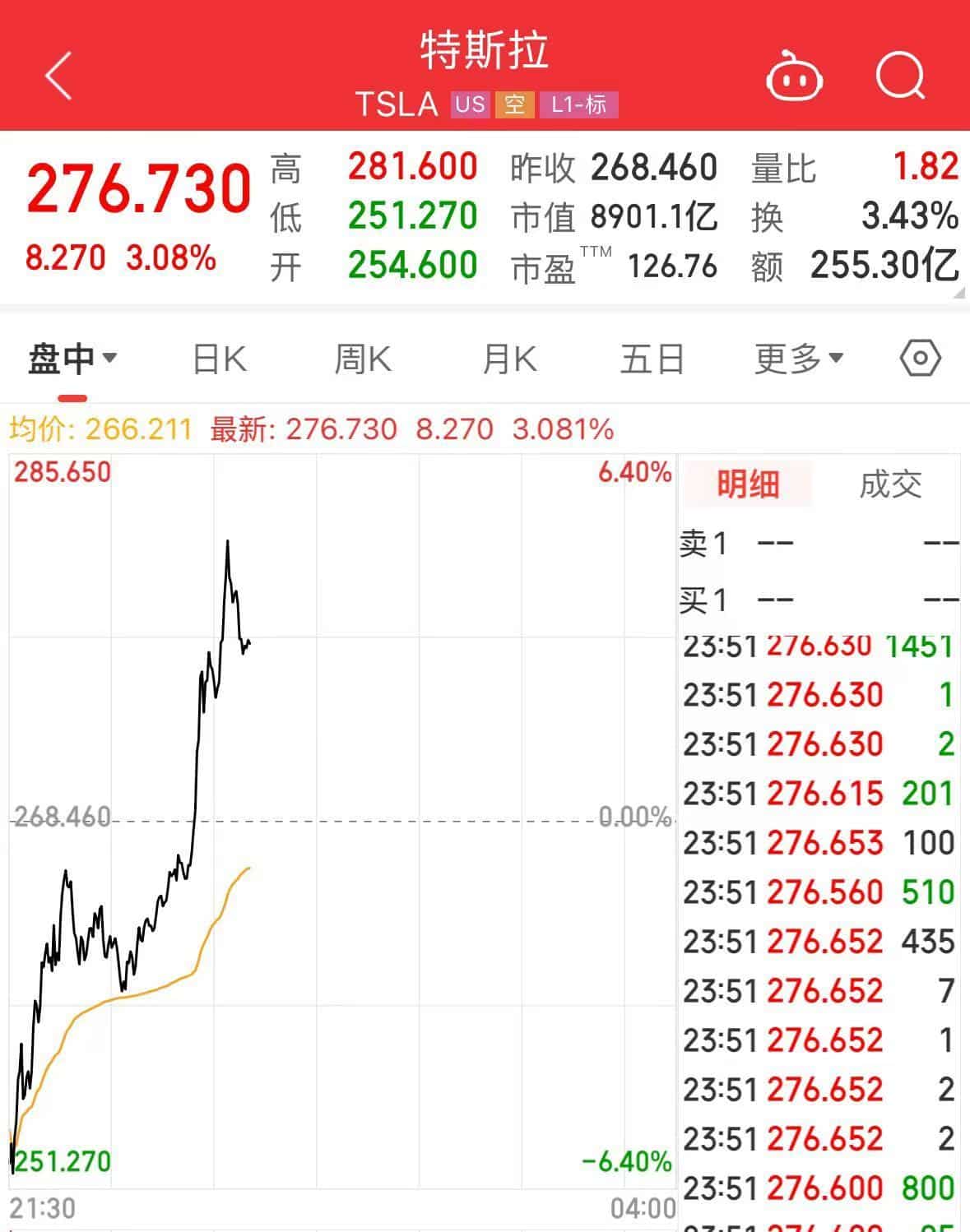The height and width of the screenshot is (1232, 970).
Task: Tap the 空 short-selling badge
Action: [x=516, y=104]
